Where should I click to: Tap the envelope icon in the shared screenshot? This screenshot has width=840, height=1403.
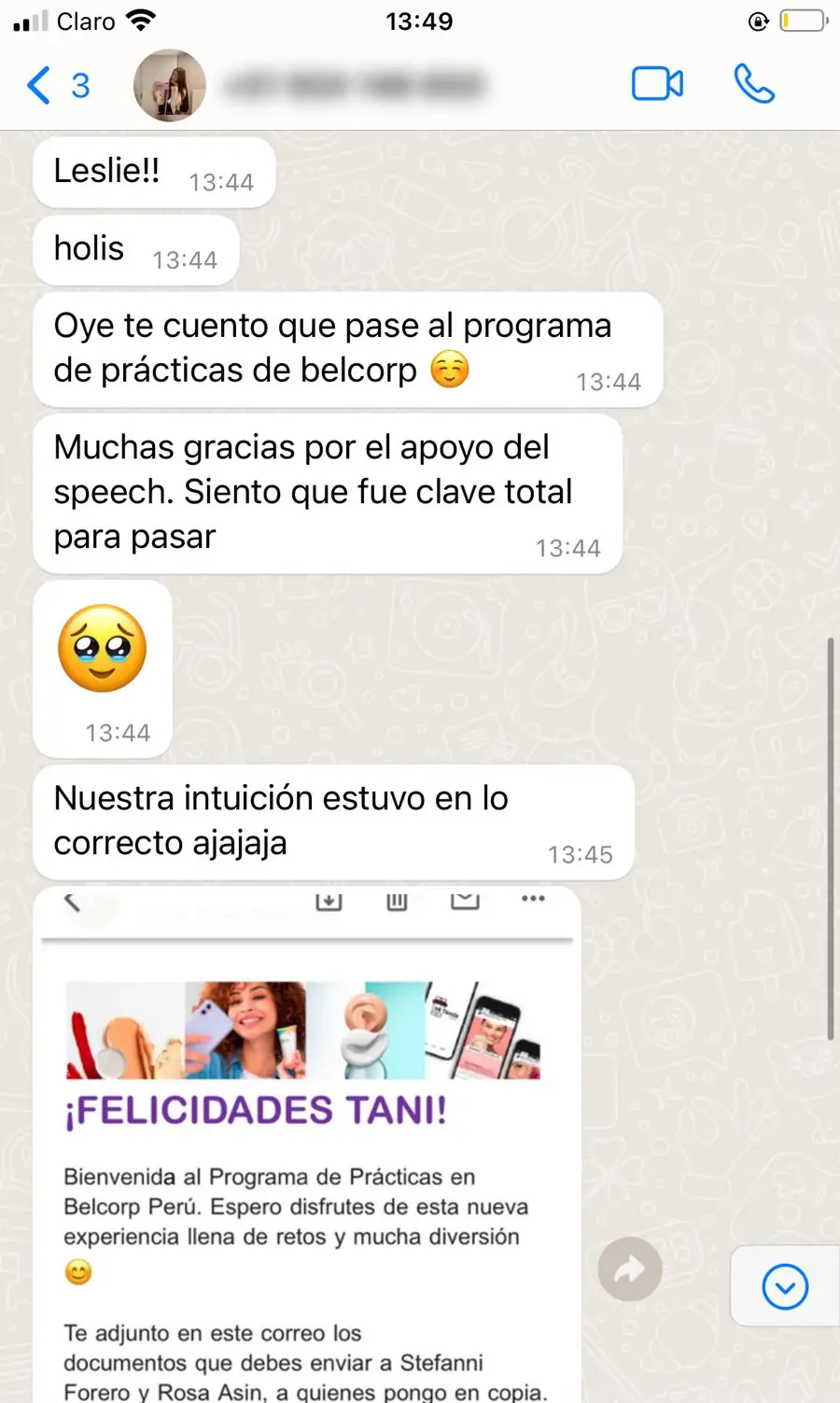click(465, 900)
